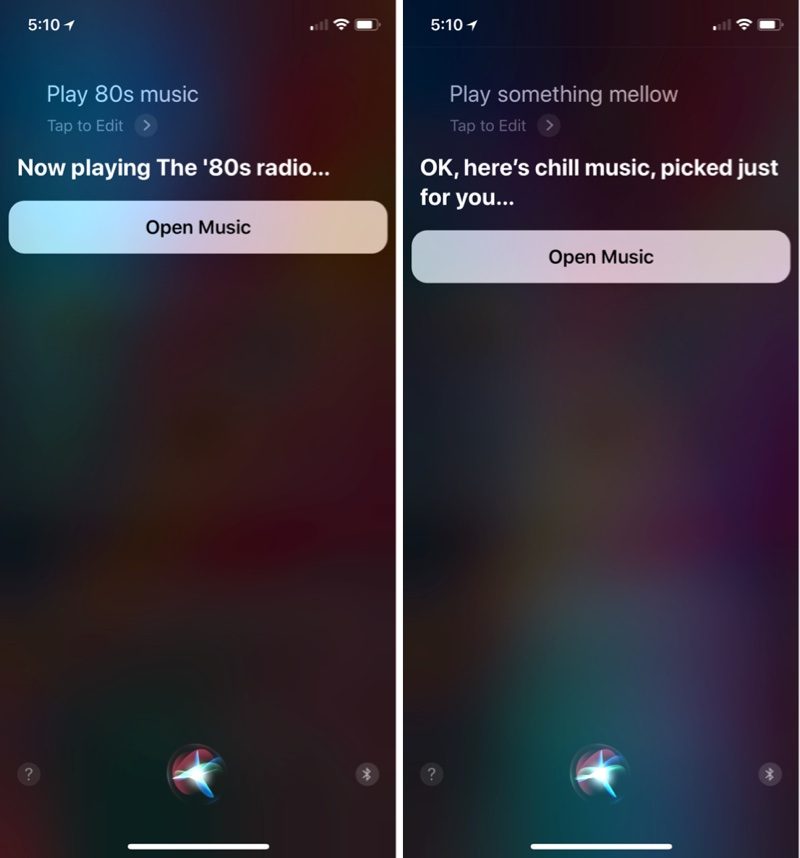Activate the Siri orb on the mellow music screen
800x858 pixels.
pyautogui.click(x=600, y=772)
